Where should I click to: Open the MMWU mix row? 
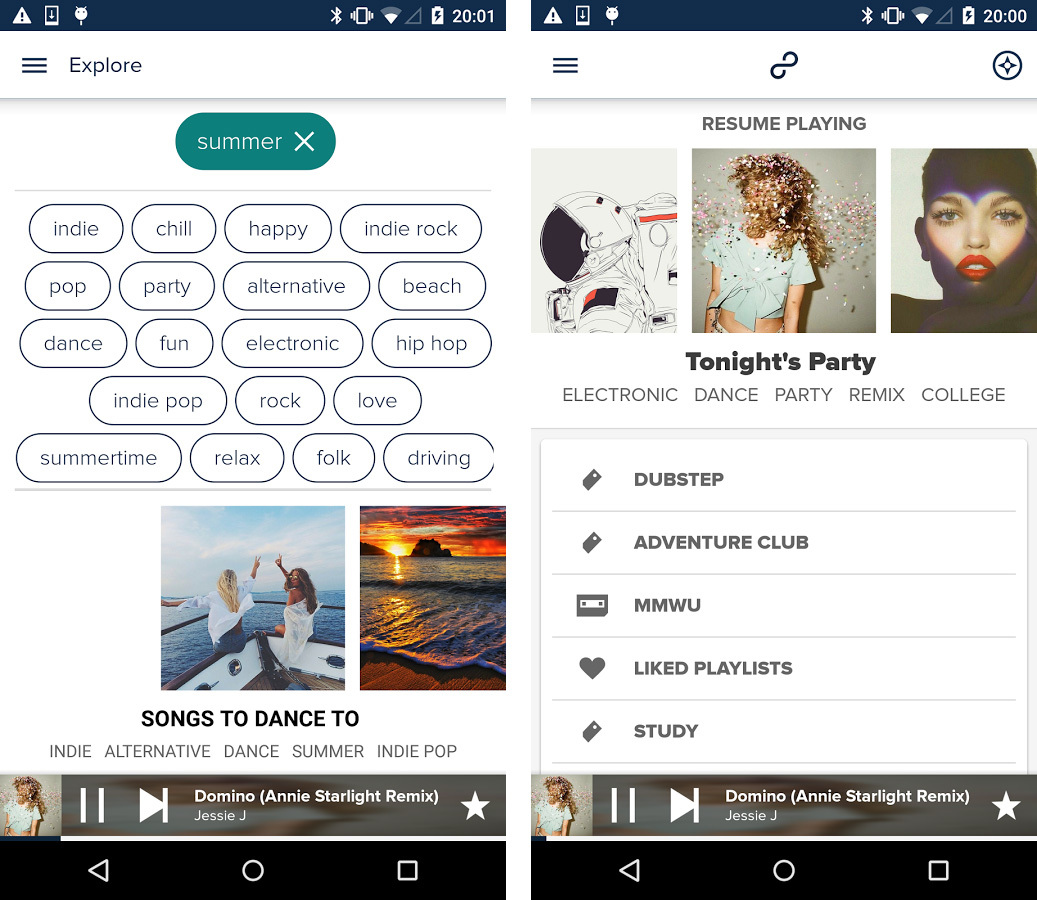click(783, 606)
